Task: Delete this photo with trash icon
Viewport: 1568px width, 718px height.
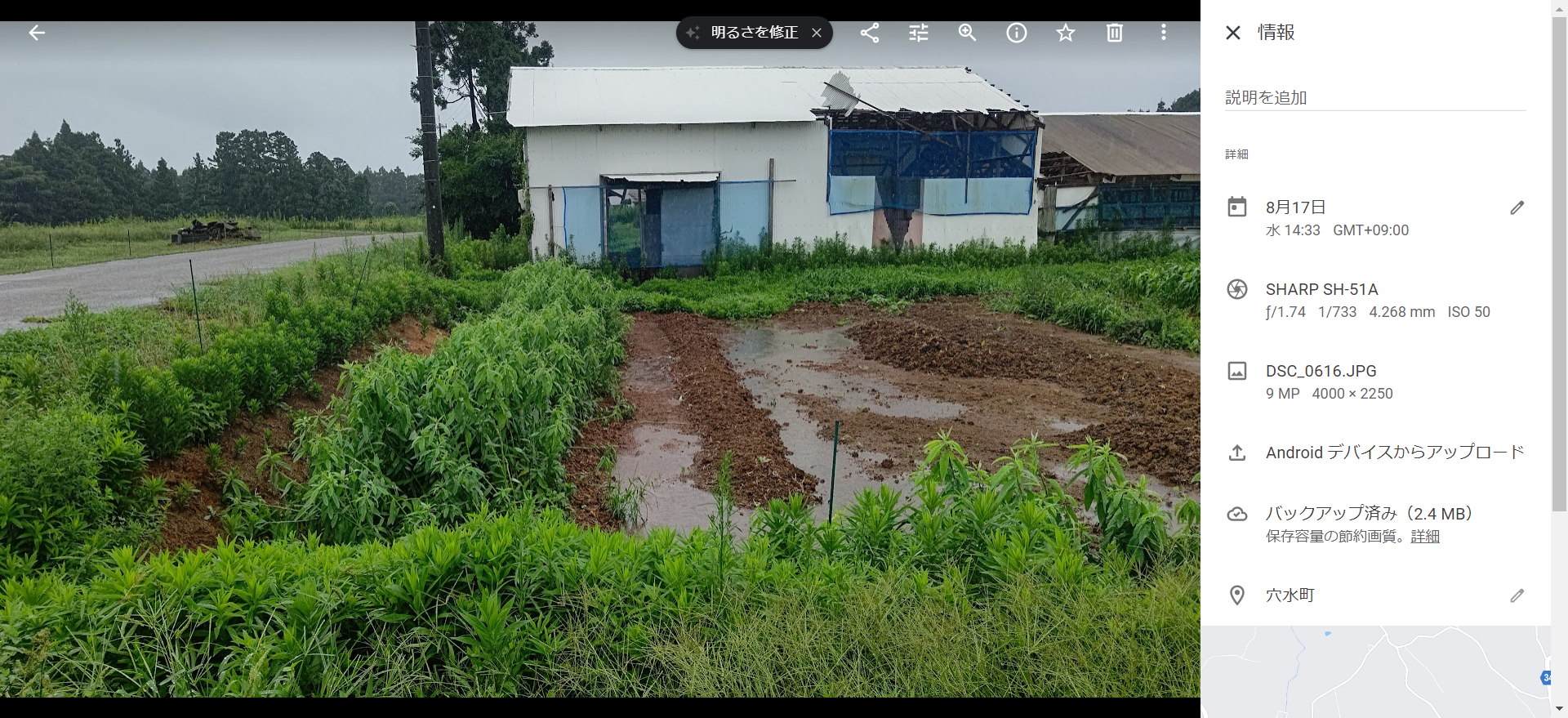Action: coord(1115,33)
